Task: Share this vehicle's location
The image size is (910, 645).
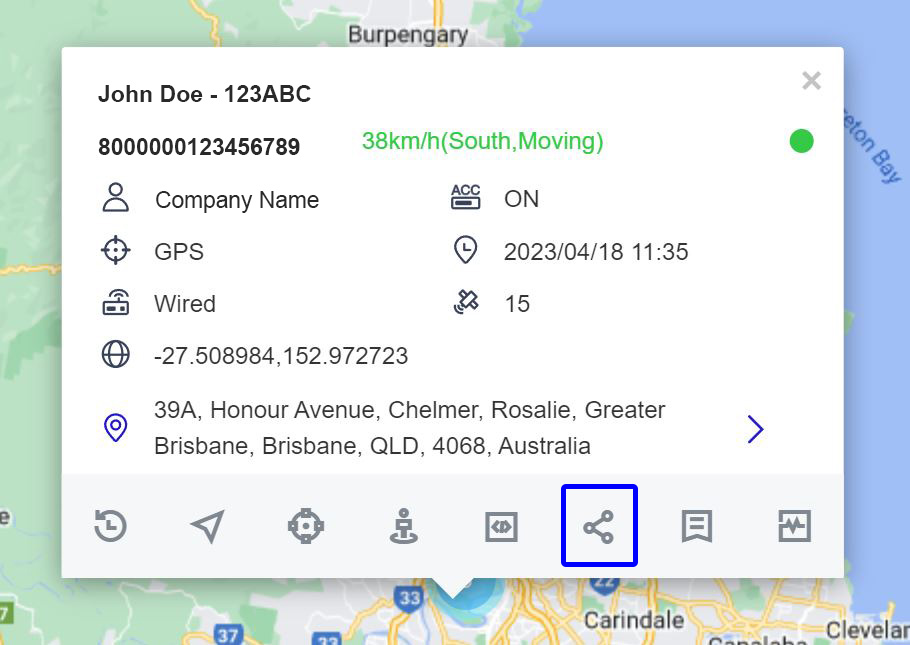Action: [x=598, y=526]
